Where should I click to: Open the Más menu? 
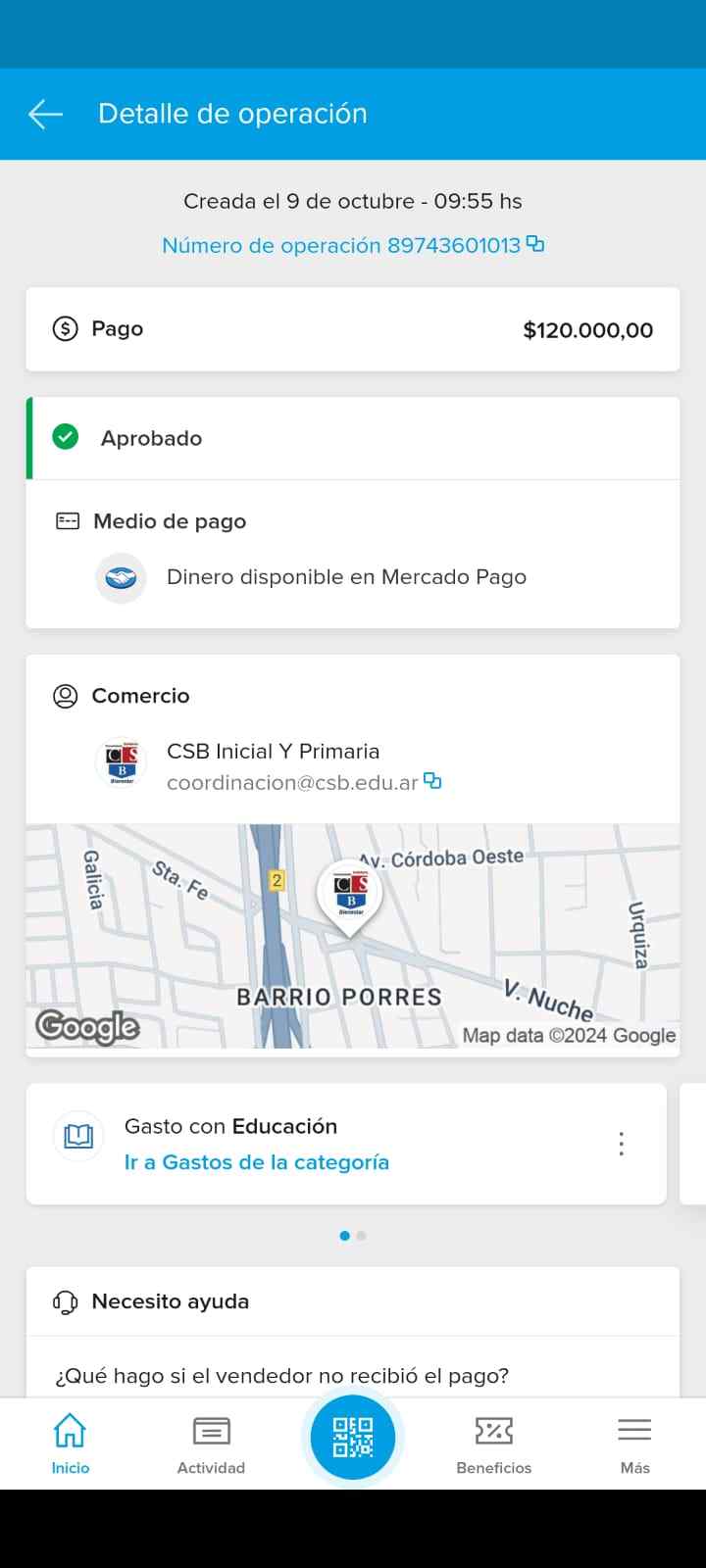634,1444
